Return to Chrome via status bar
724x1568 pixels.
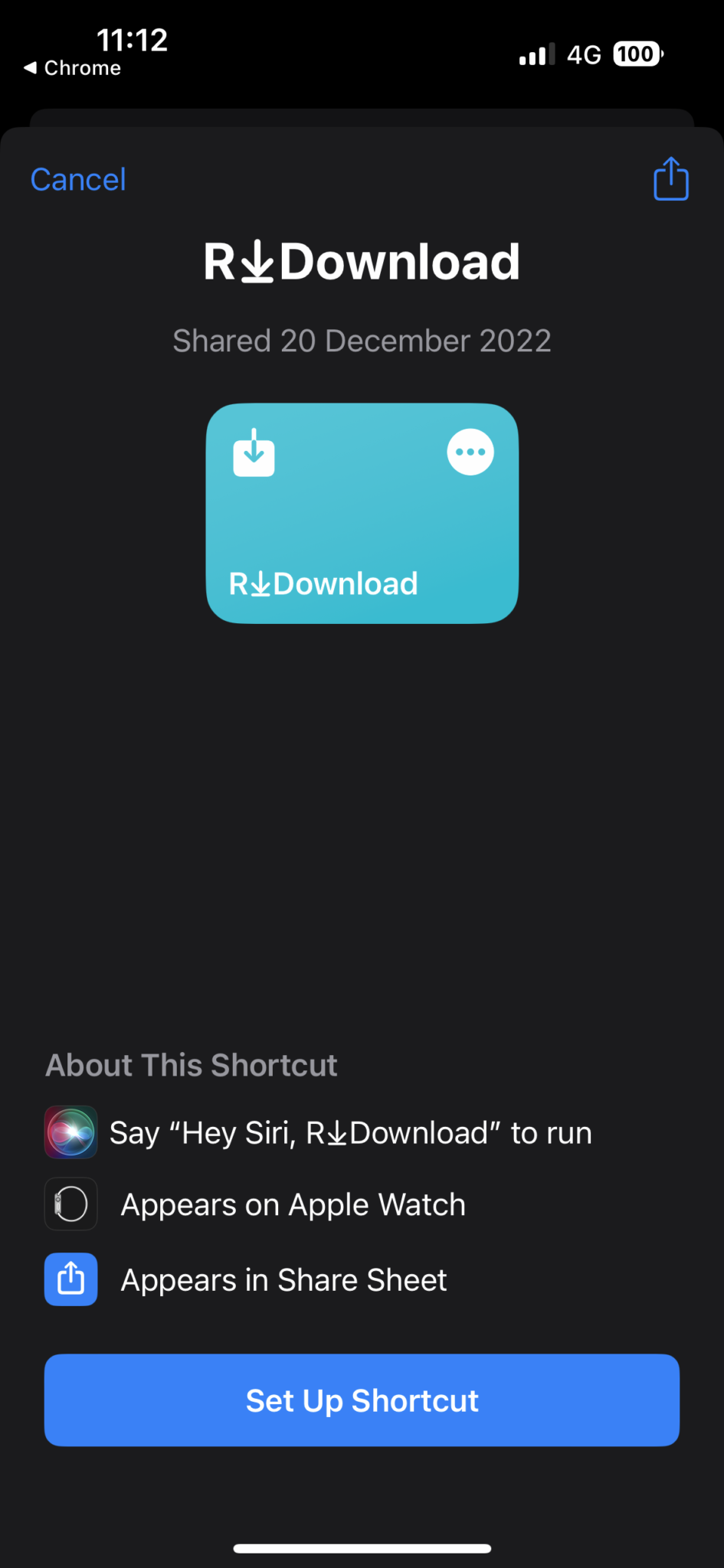tap(72, 68)
